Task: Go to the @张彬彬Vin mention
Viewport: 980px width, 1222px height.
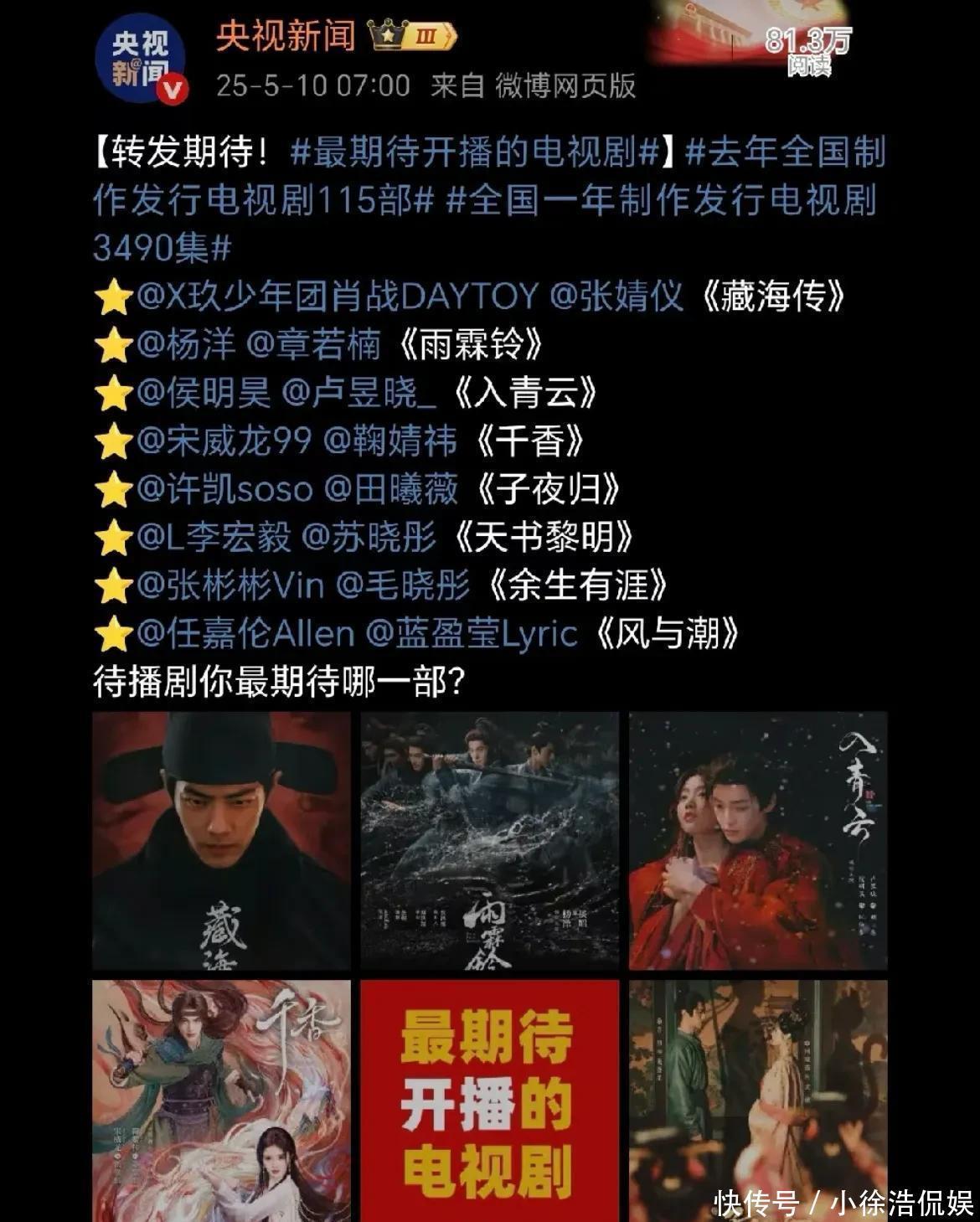Action: [x=230, y=585]
